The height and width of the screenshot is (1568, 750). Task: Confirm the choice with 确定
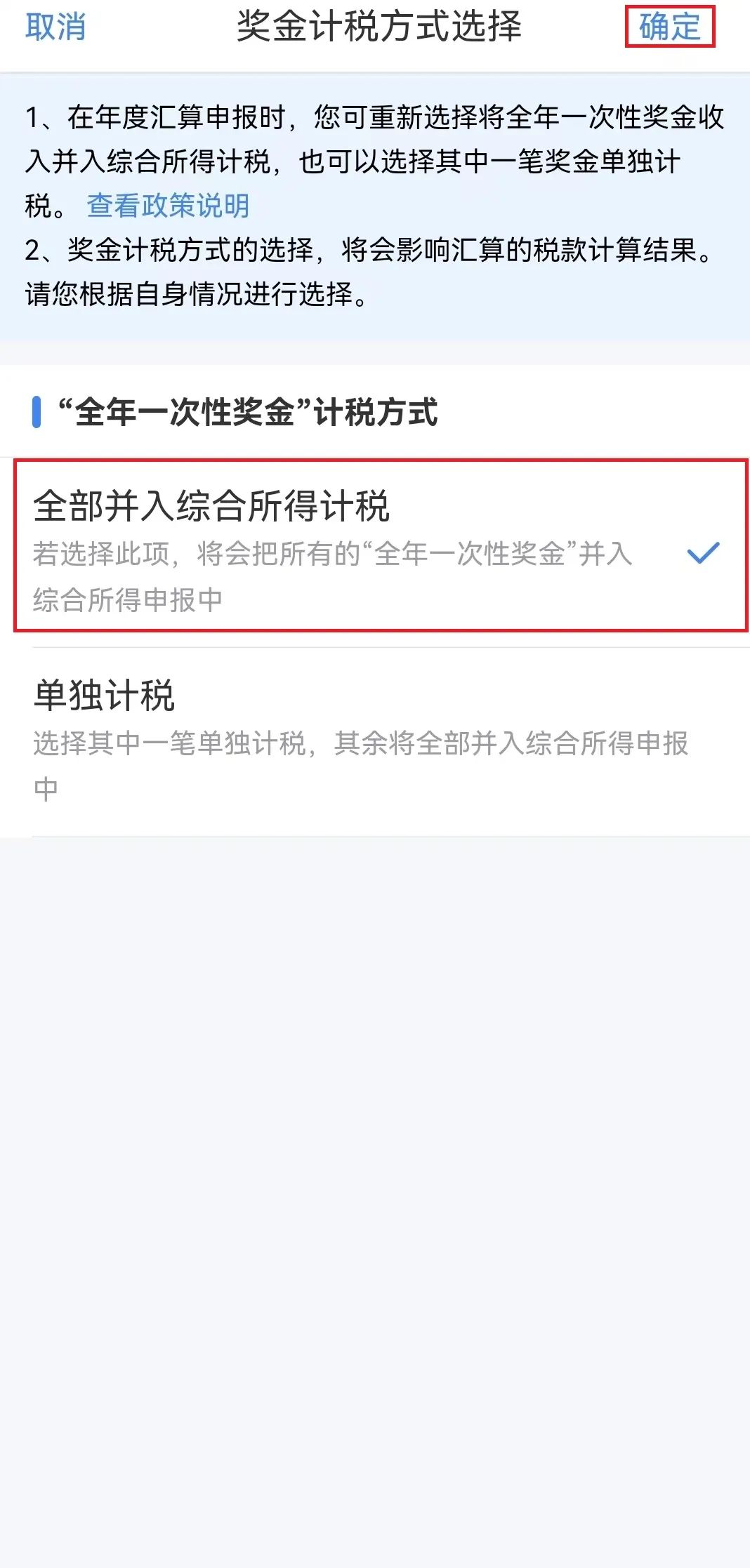670,27
